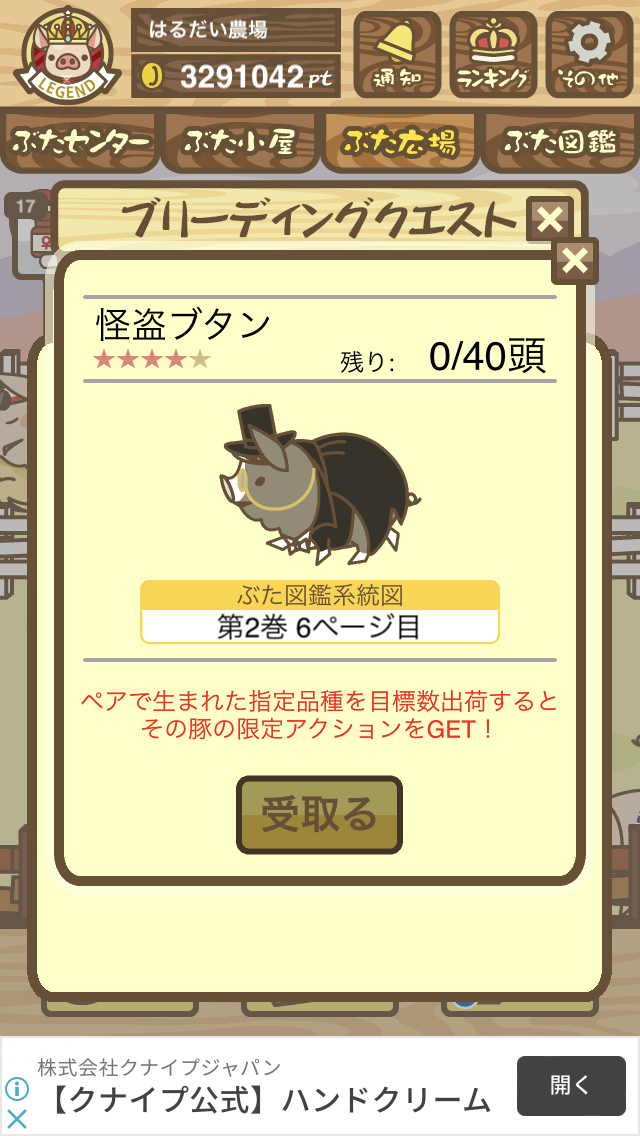
Task: Switch to the ぶた広場 tab
Action: pyautogui.click(x=400, y=141)
